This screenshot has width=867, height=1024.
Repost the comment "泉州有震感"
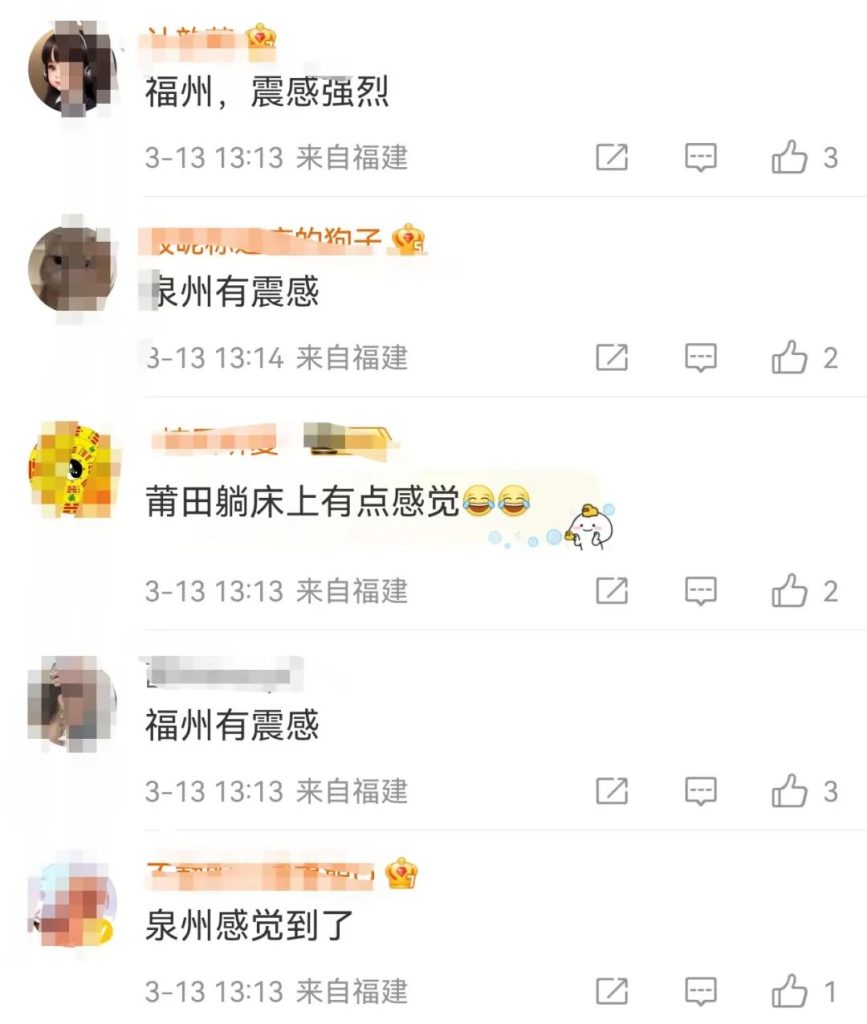(x=612, y=357)
